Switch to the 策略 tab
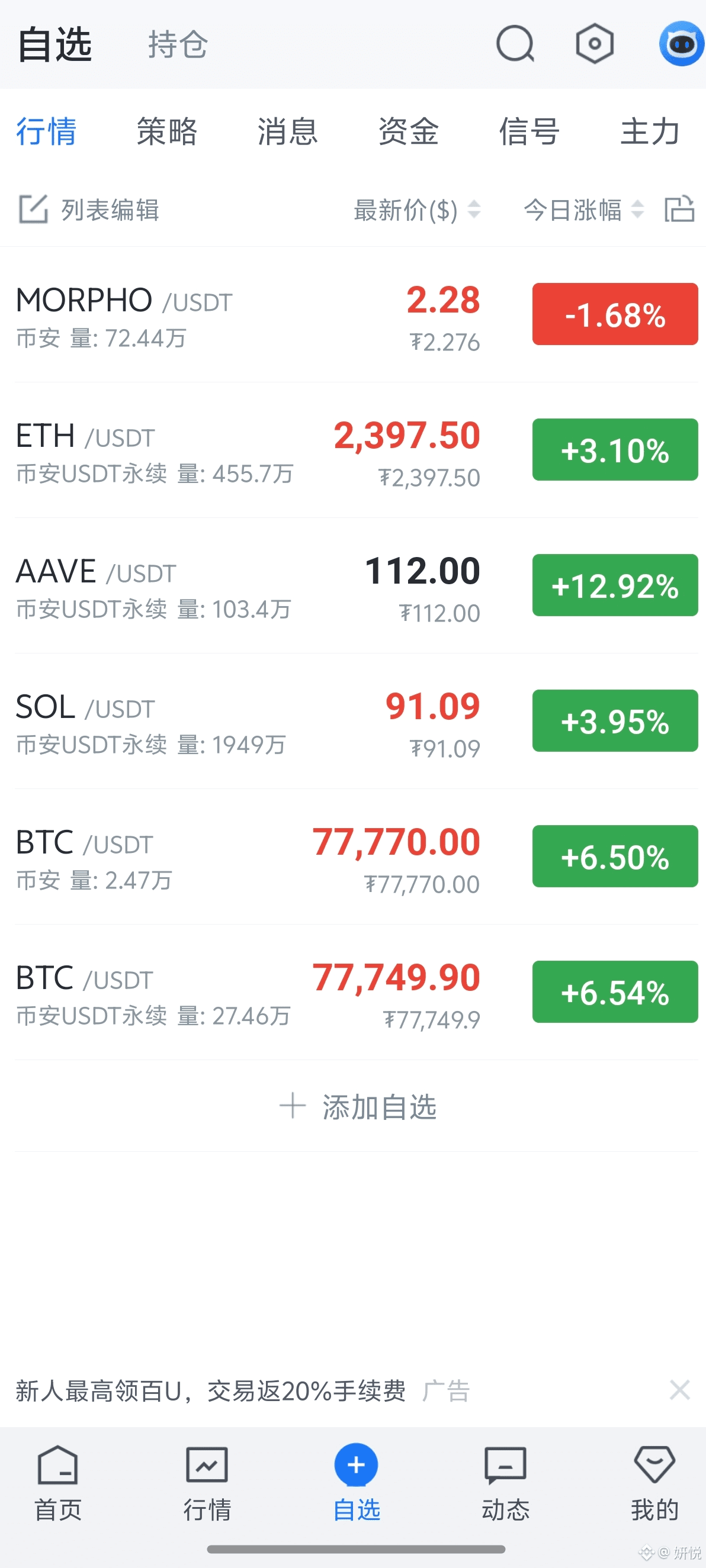Image resolution: width=706 pixels, height=1568 pixels. (x=167, y=131)
